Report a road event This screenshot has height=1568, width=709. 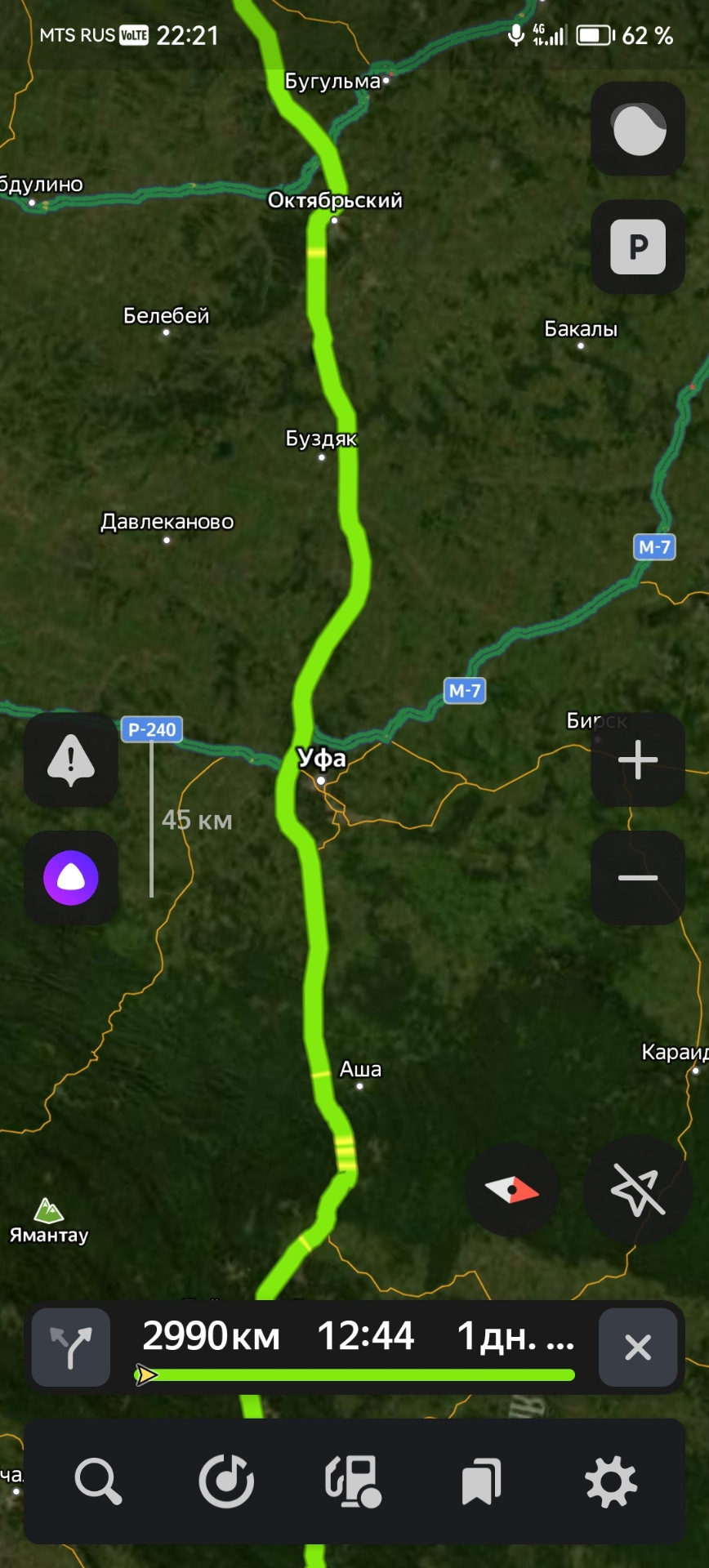pos(71,760)
